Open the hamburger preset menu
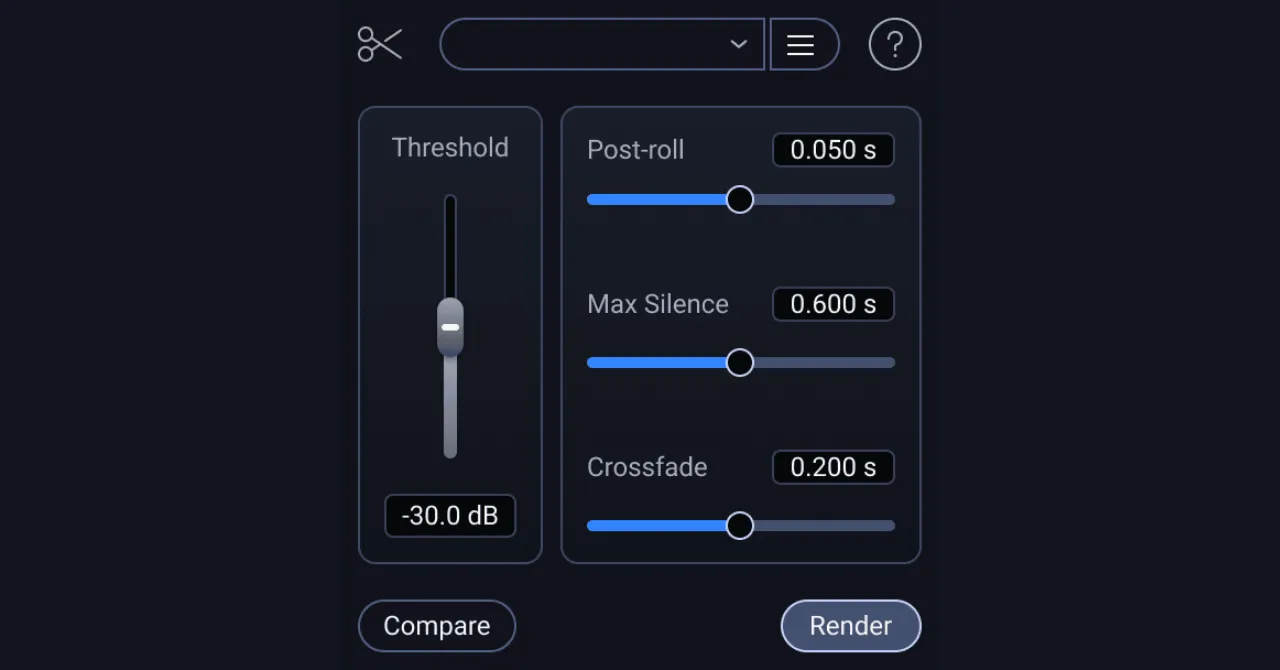 [800, 45]
